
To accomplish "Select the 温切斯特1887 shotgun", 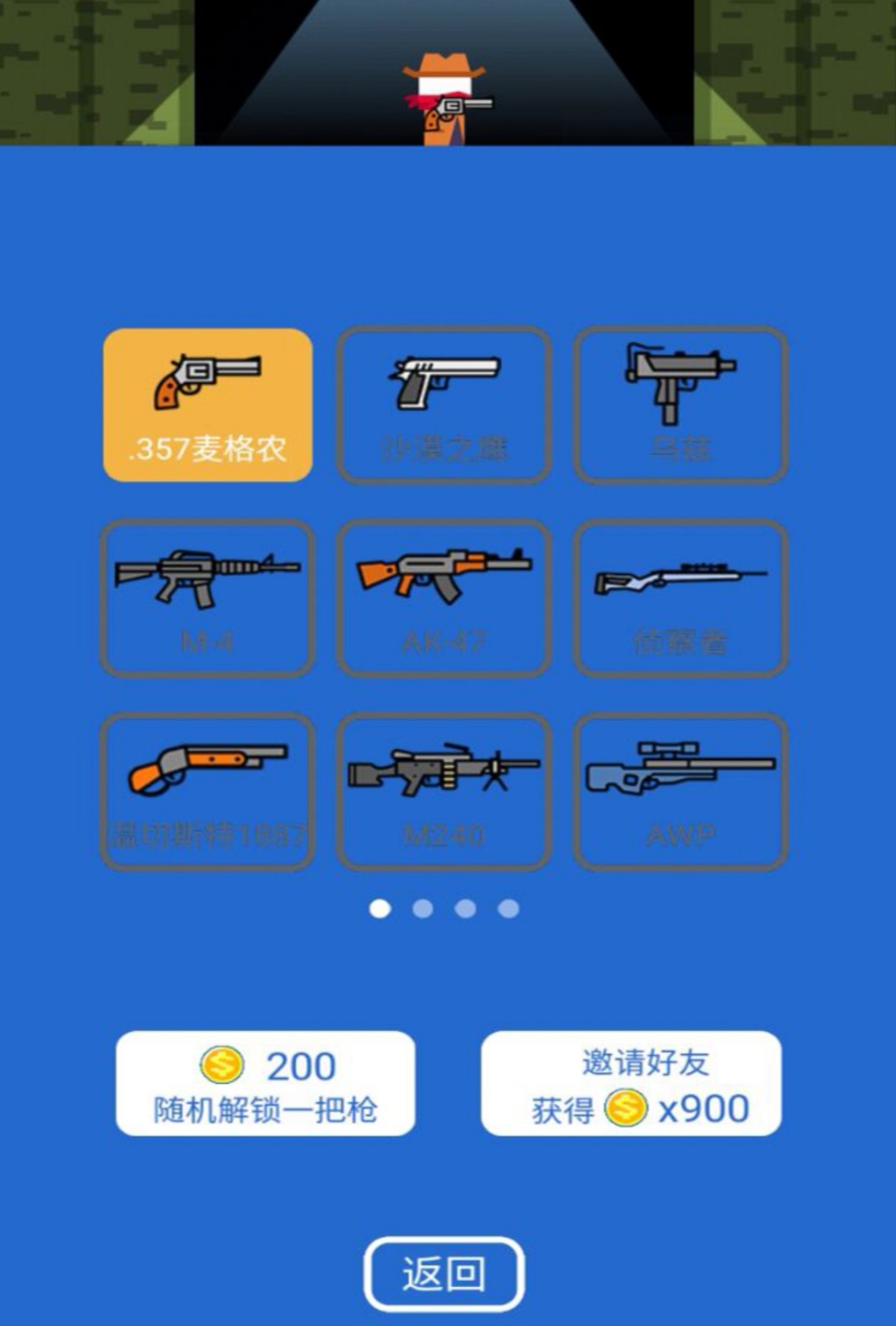I will pyautogui.click(x=208, y=792).
